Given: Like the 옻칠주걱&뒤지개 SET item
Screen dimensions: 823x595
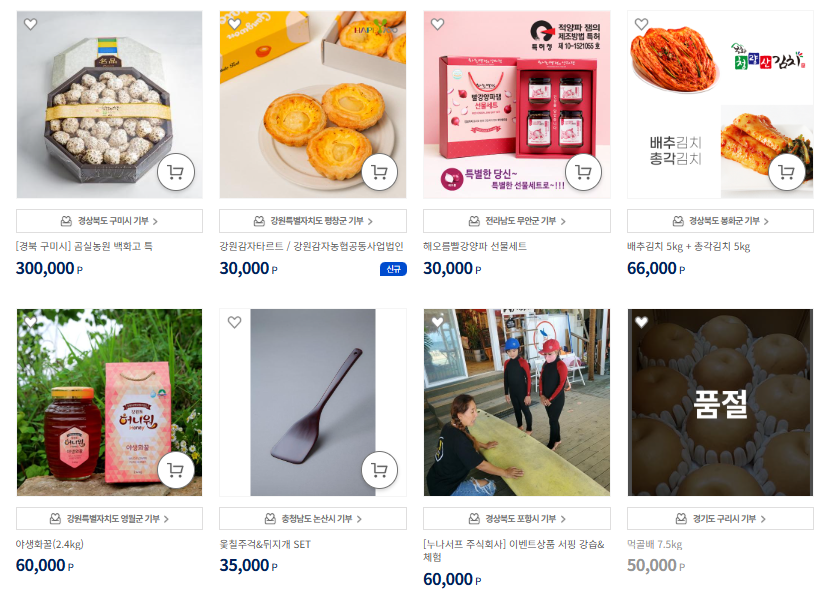Looking at the screenshot, I should click(234, 322).
